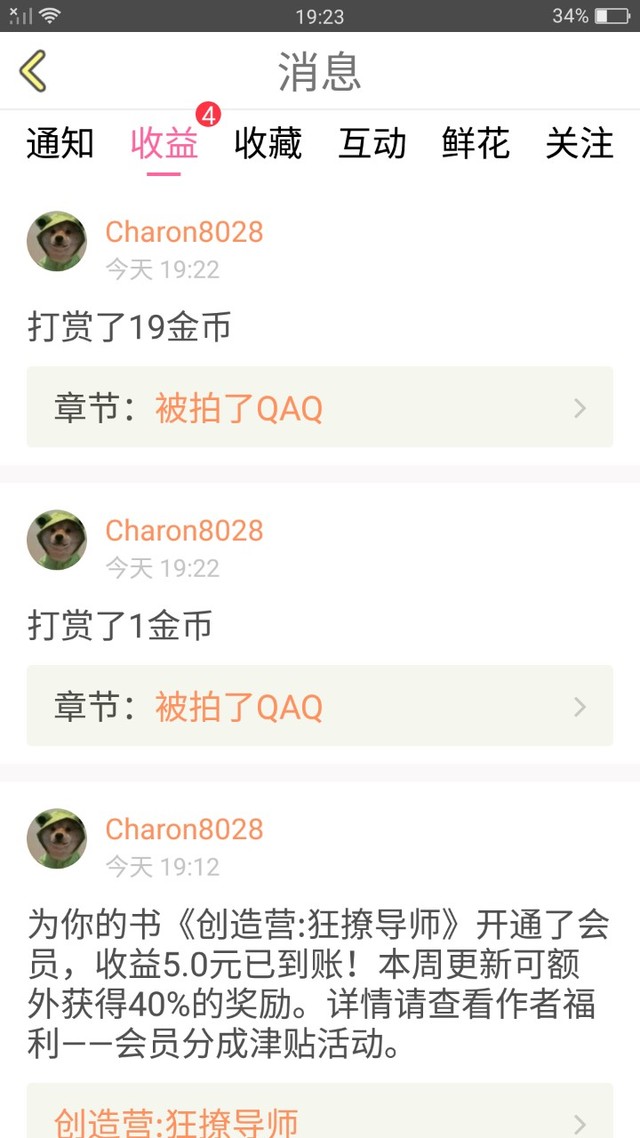View the 鲜花 tab
The height and width of the screenshot is (1138, 640).
coord(476,144)
